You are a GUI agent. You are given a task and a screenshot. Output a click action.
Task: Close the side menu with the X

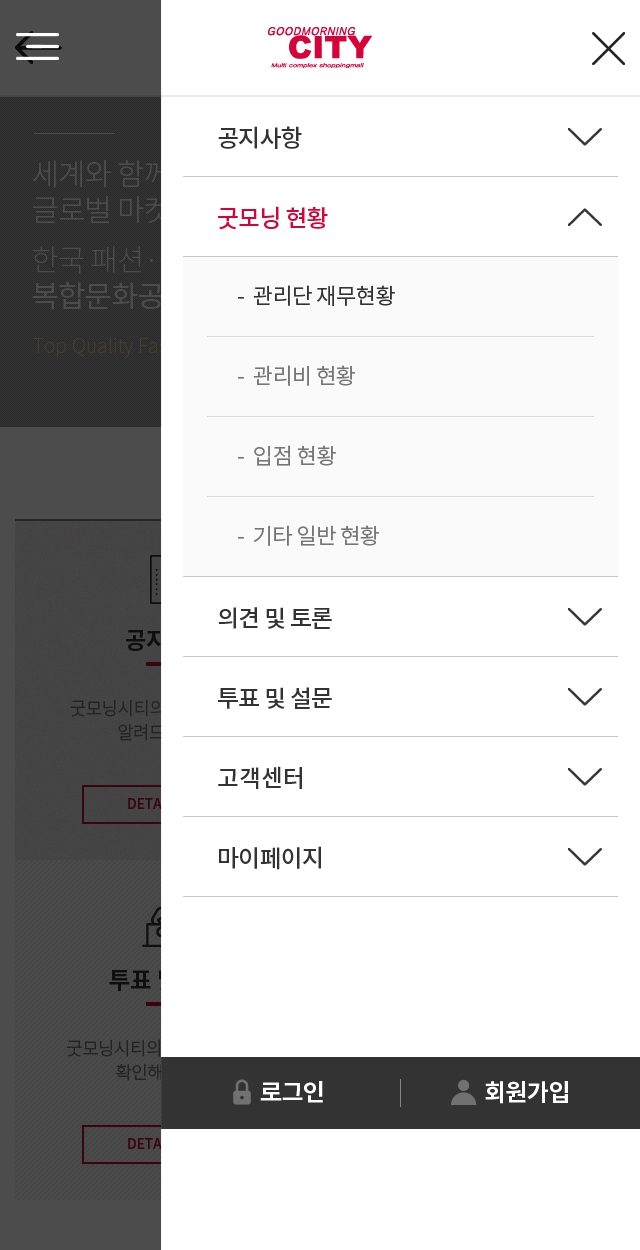tap(608, 48)
